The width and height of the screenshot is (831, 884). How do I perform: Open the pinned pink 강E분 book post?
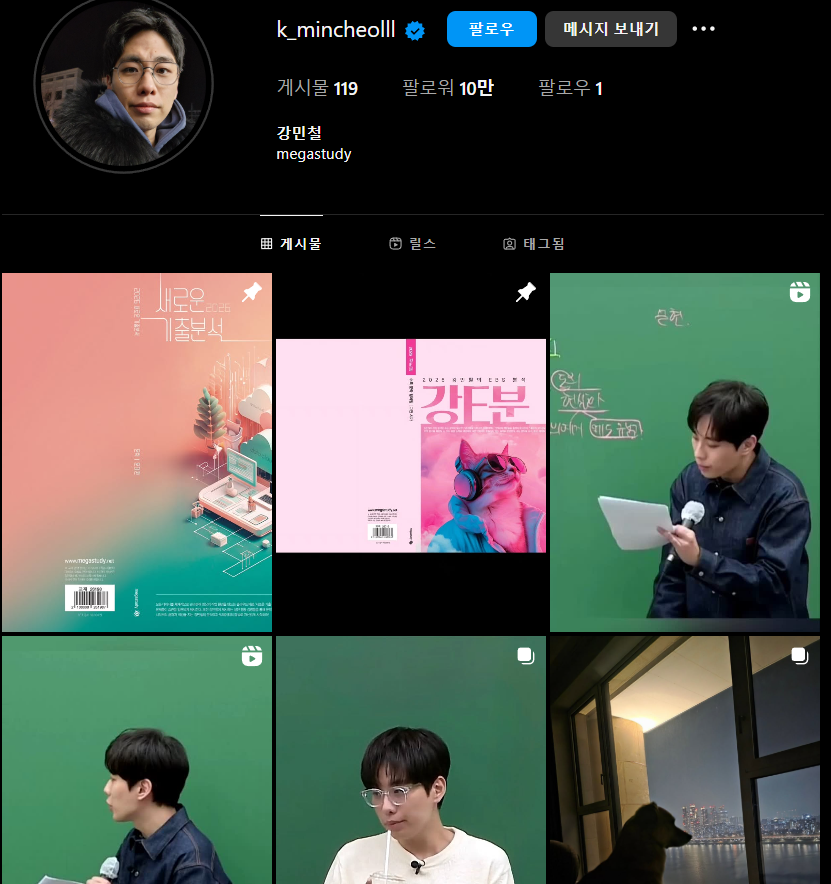(410, 452)
